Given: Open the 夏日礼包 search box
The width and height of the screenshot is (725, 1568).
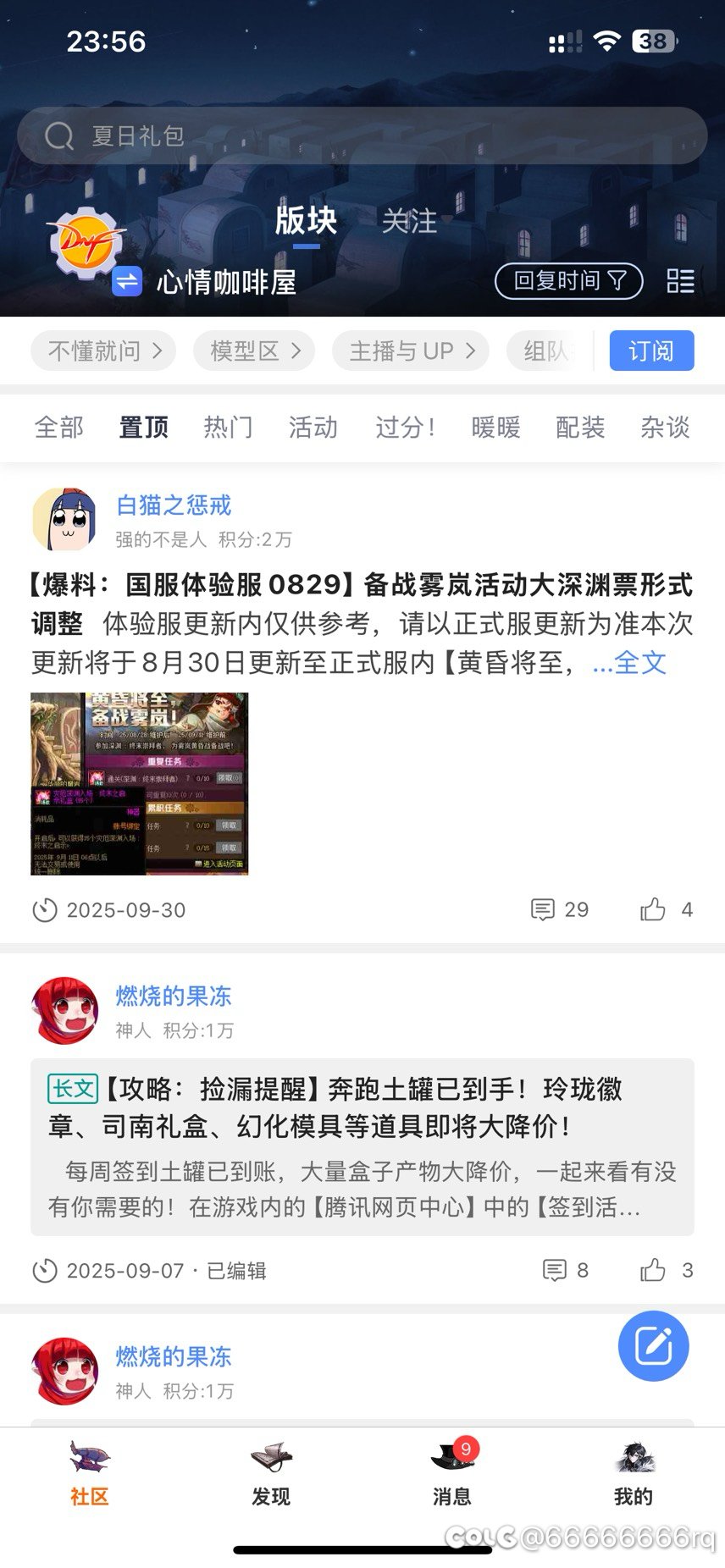Looking at the screenshot, I should (x=362, y=135).
